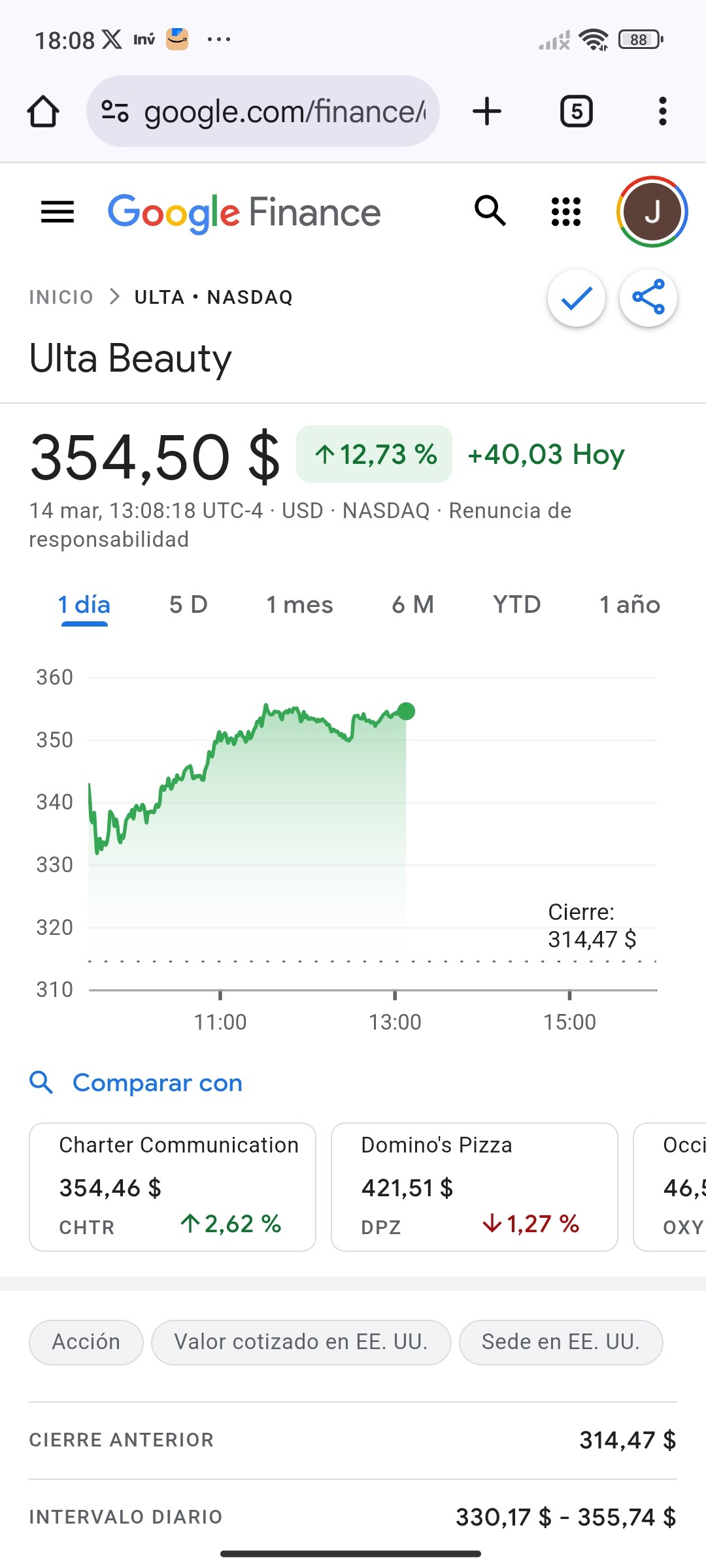This screenshot has width=706, height=1568.
Task: Search in Google Finance
Action: [x=490, y=211]
